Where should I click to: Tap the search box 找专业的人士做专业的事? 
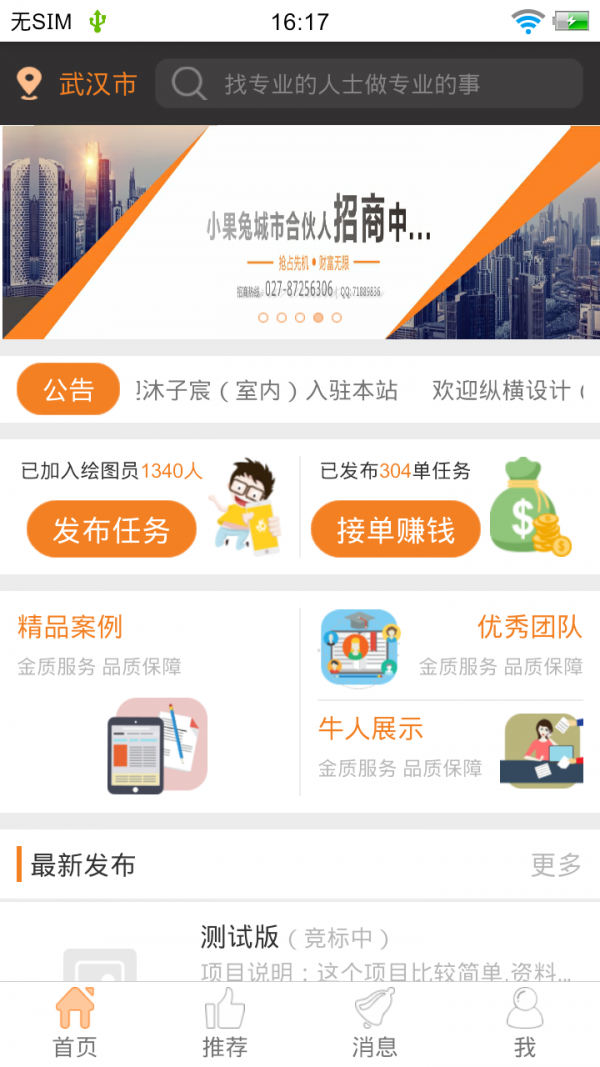(x=368, y=84)
